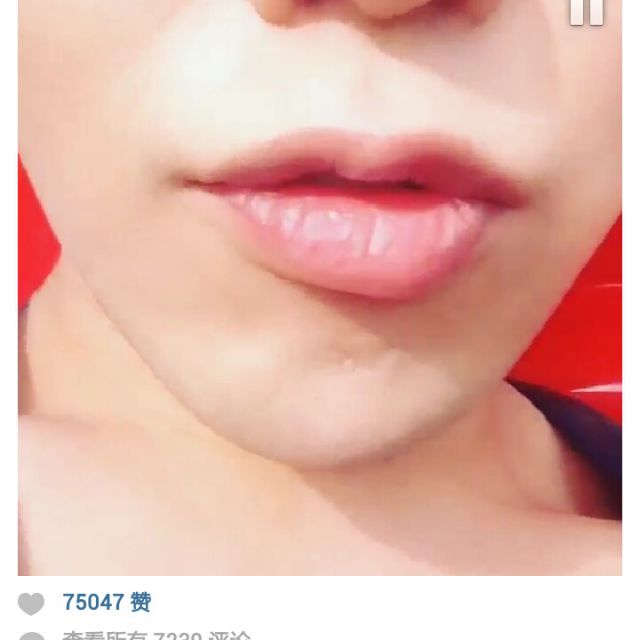
Task: Pause the playing video
Action: pos(587,10)
